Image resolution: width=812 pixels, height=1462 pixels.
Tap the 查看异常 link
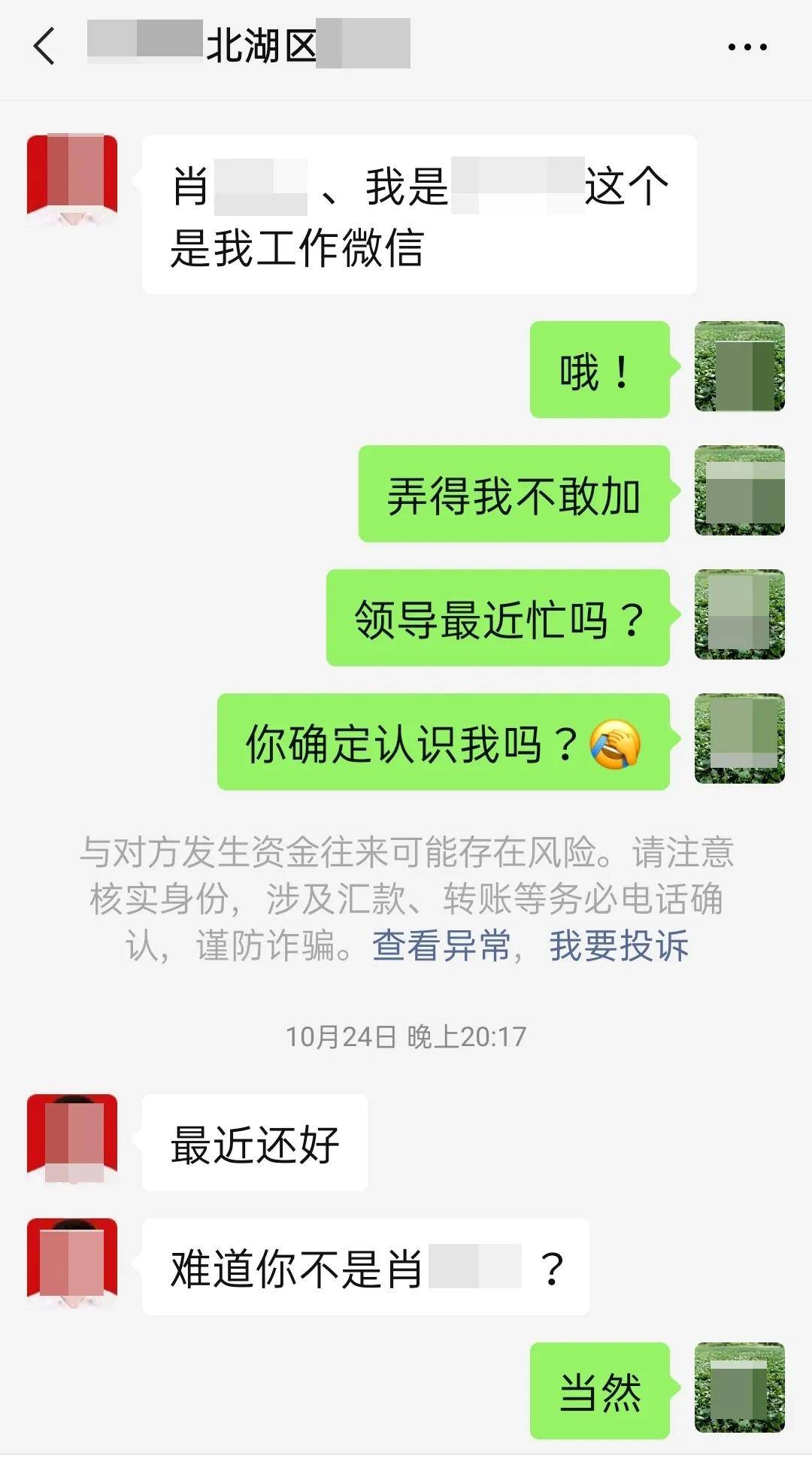click(x=441, y=946)
